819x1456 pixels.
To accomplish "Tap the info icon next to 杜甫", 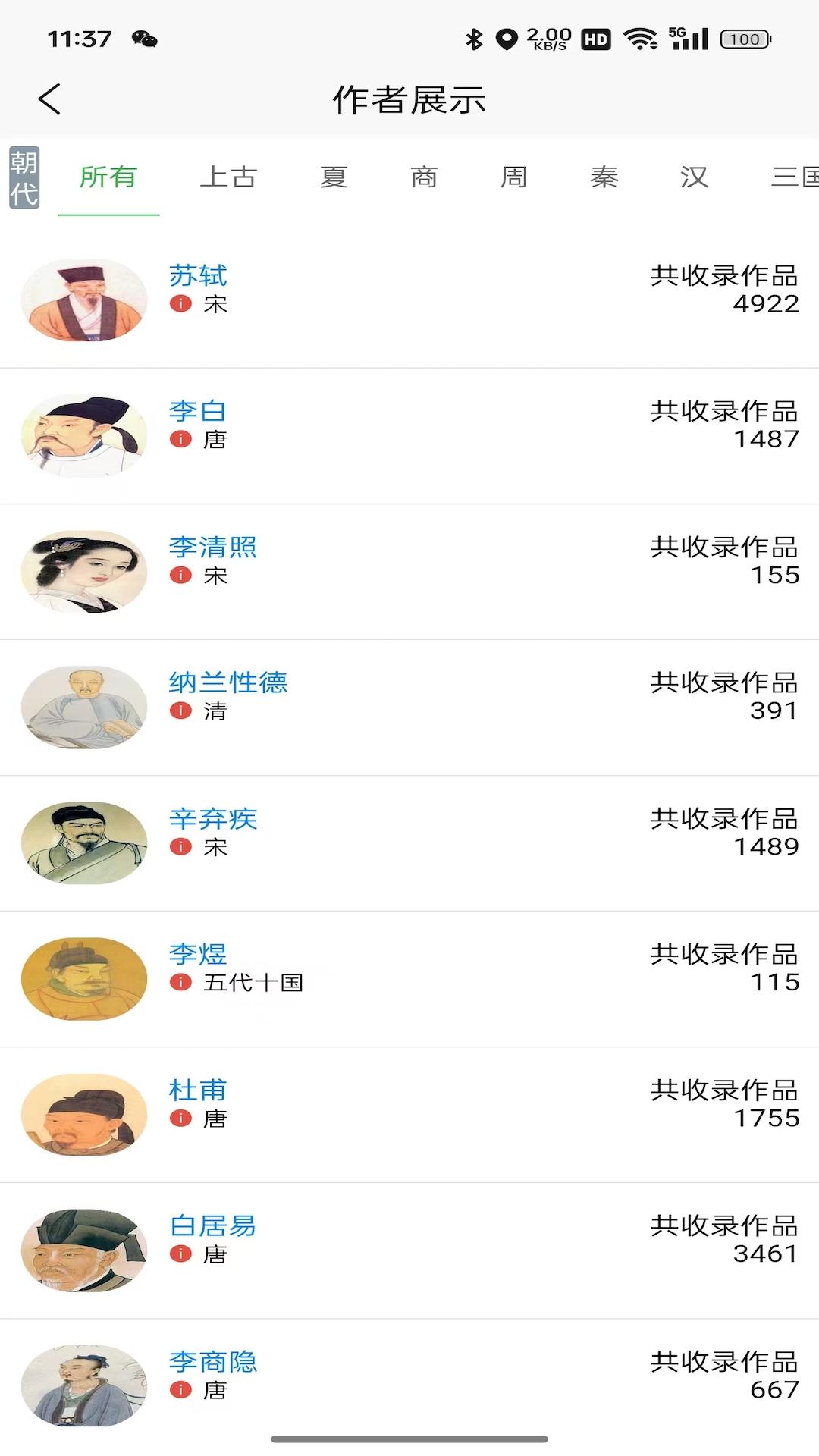I will pyautogui.click(x=180, y=1119).
